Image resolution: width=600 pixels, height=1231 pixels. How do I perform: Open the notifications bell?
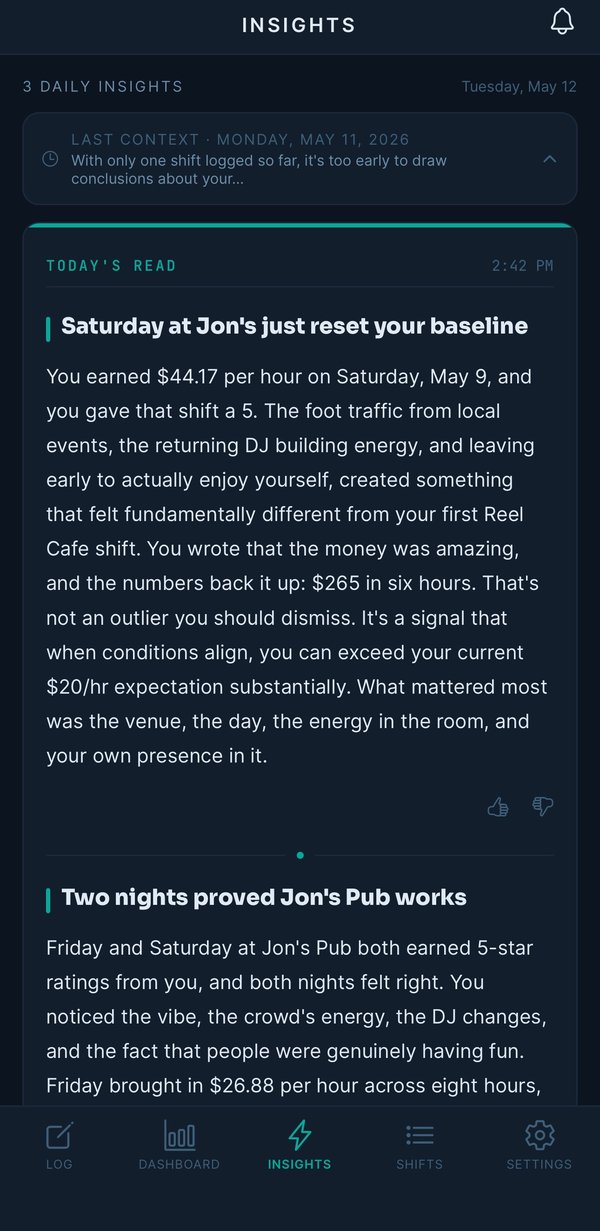point(563,23)
